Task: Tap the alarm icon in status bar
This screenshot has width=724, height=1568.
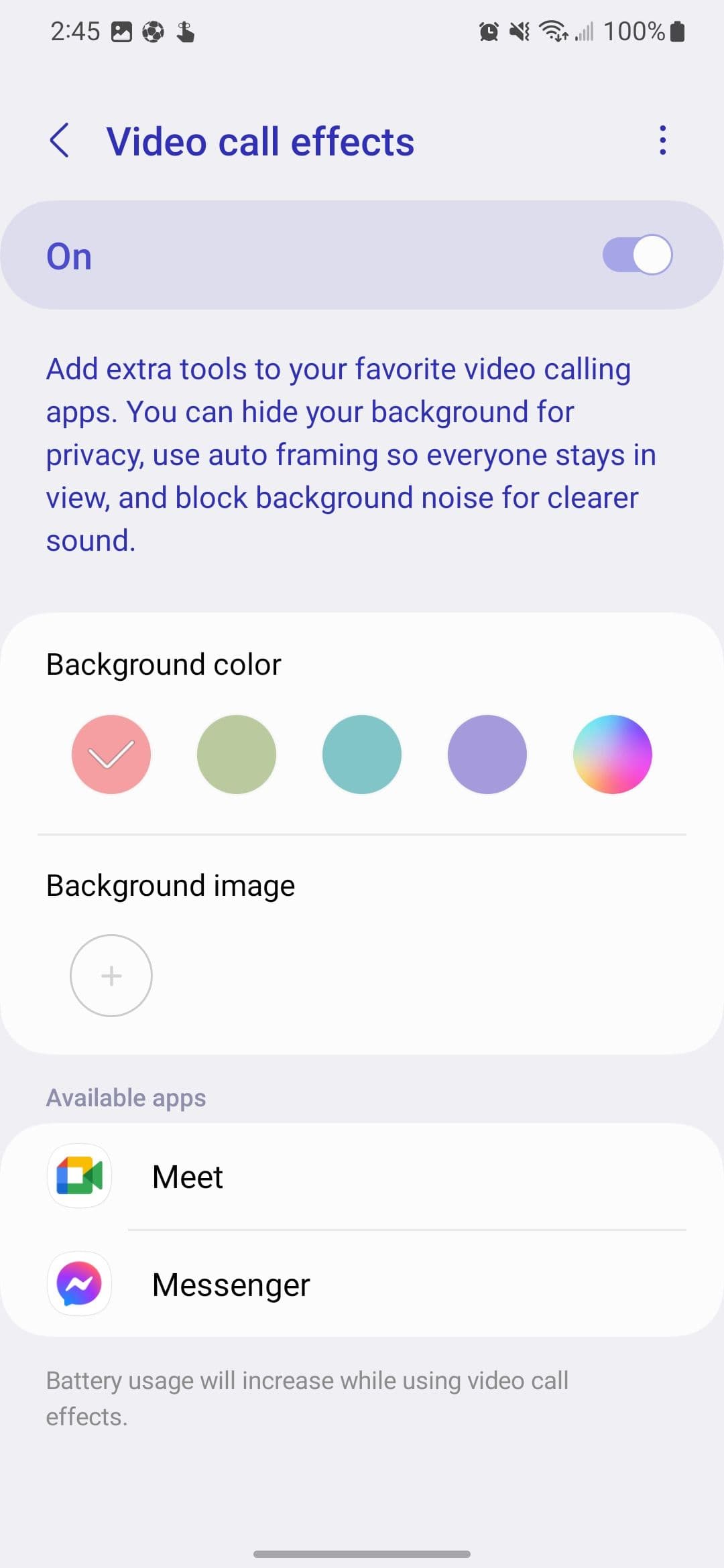Action: (489, 30)
